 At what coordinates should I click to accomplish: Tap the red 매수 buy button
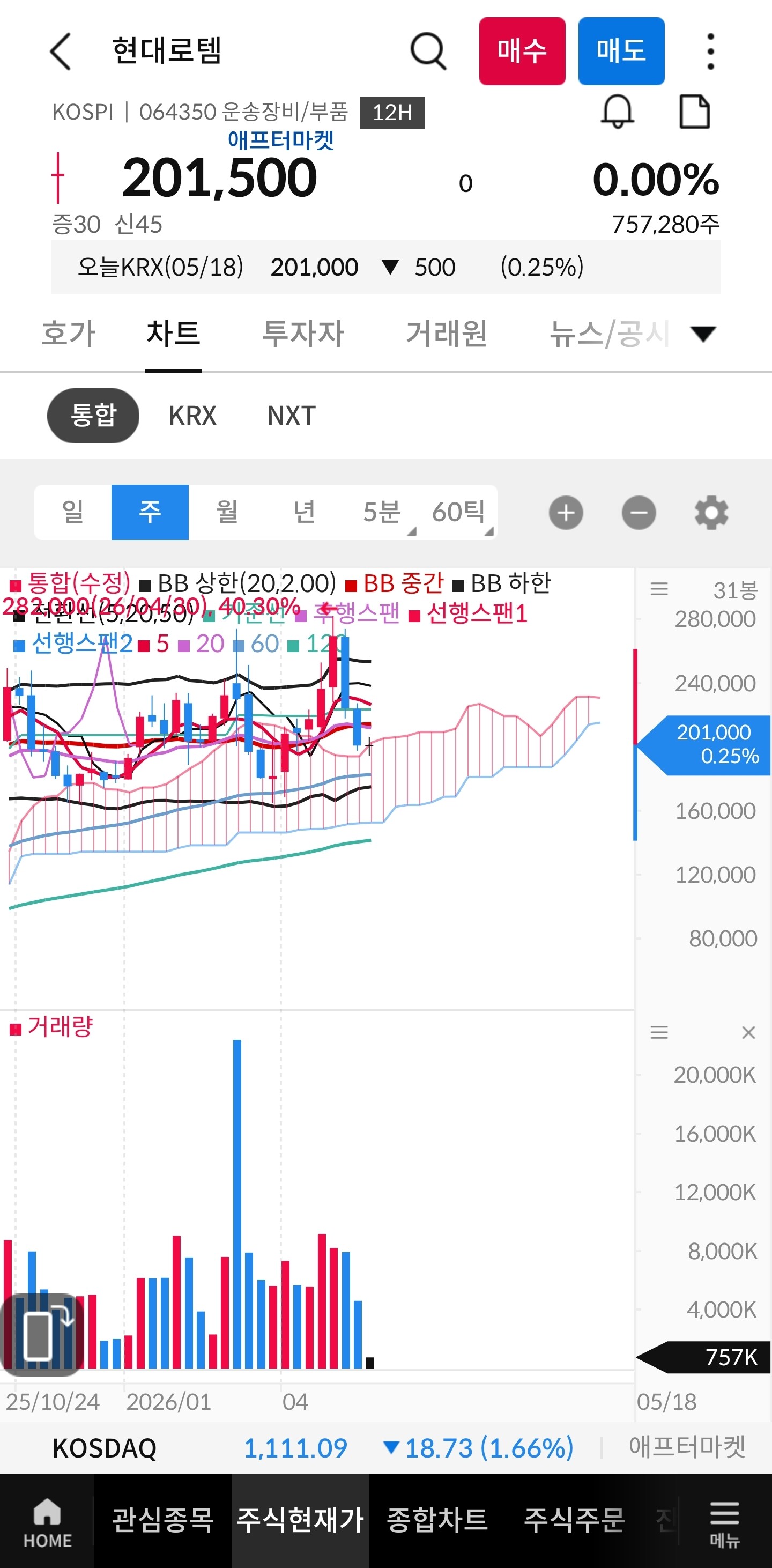coord(522,51)
